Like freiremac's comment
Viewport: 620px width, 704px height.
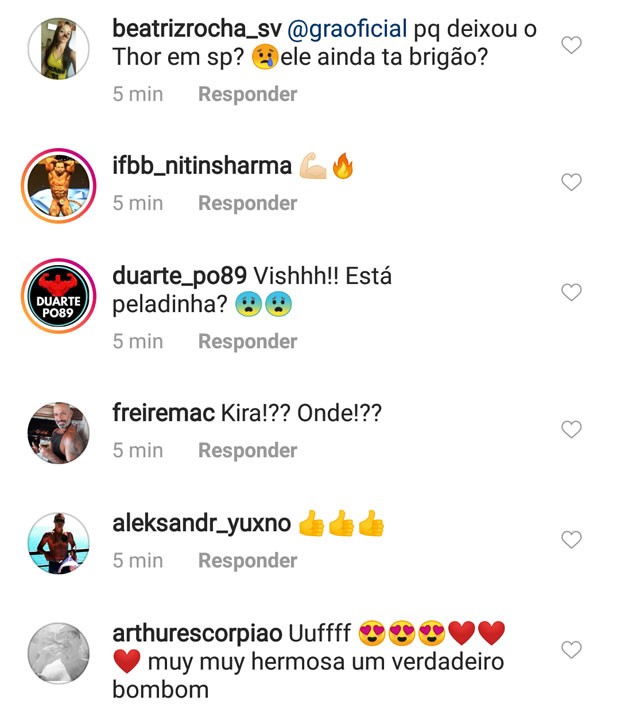click(571, 430)
